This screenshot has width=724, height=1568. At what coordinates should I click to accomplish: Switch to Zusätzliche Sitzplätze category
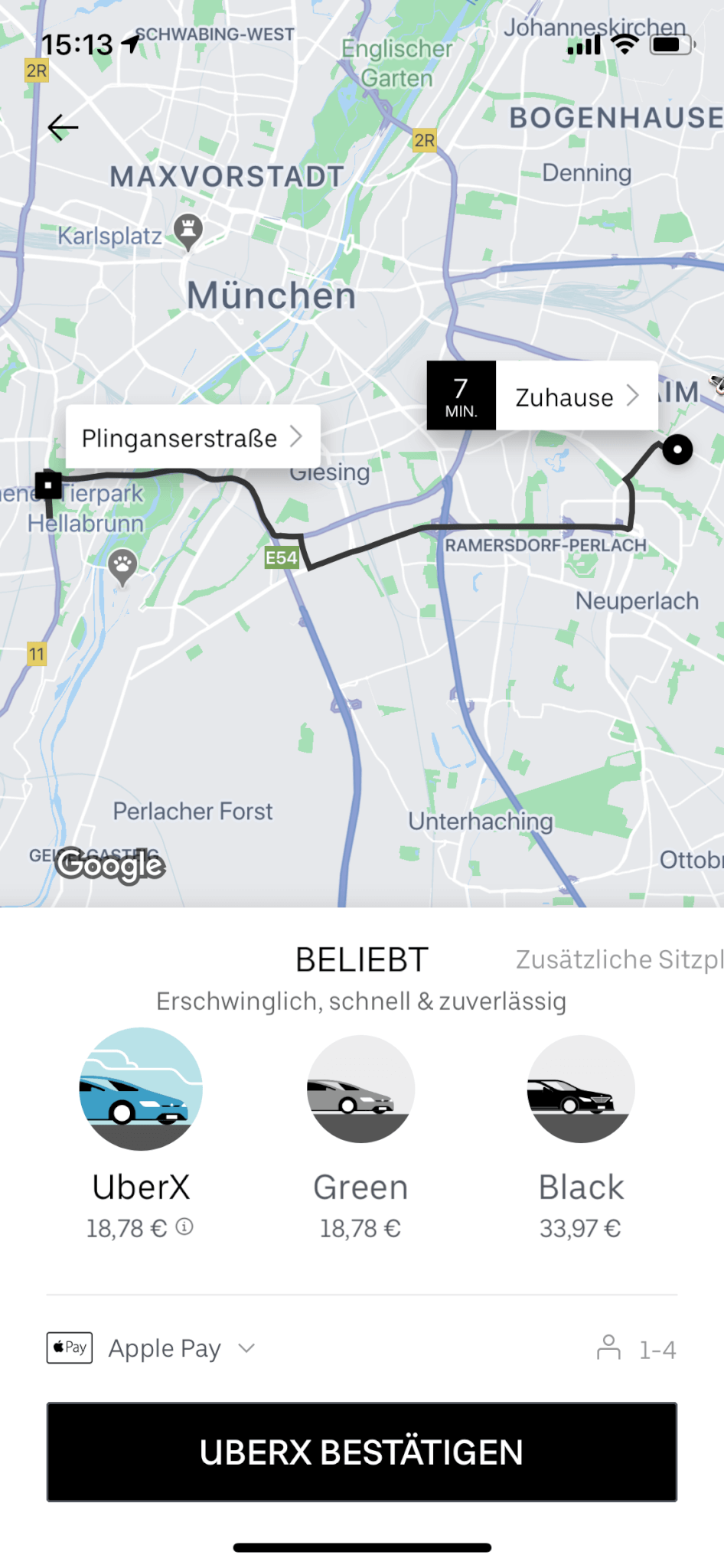point(618,959)
